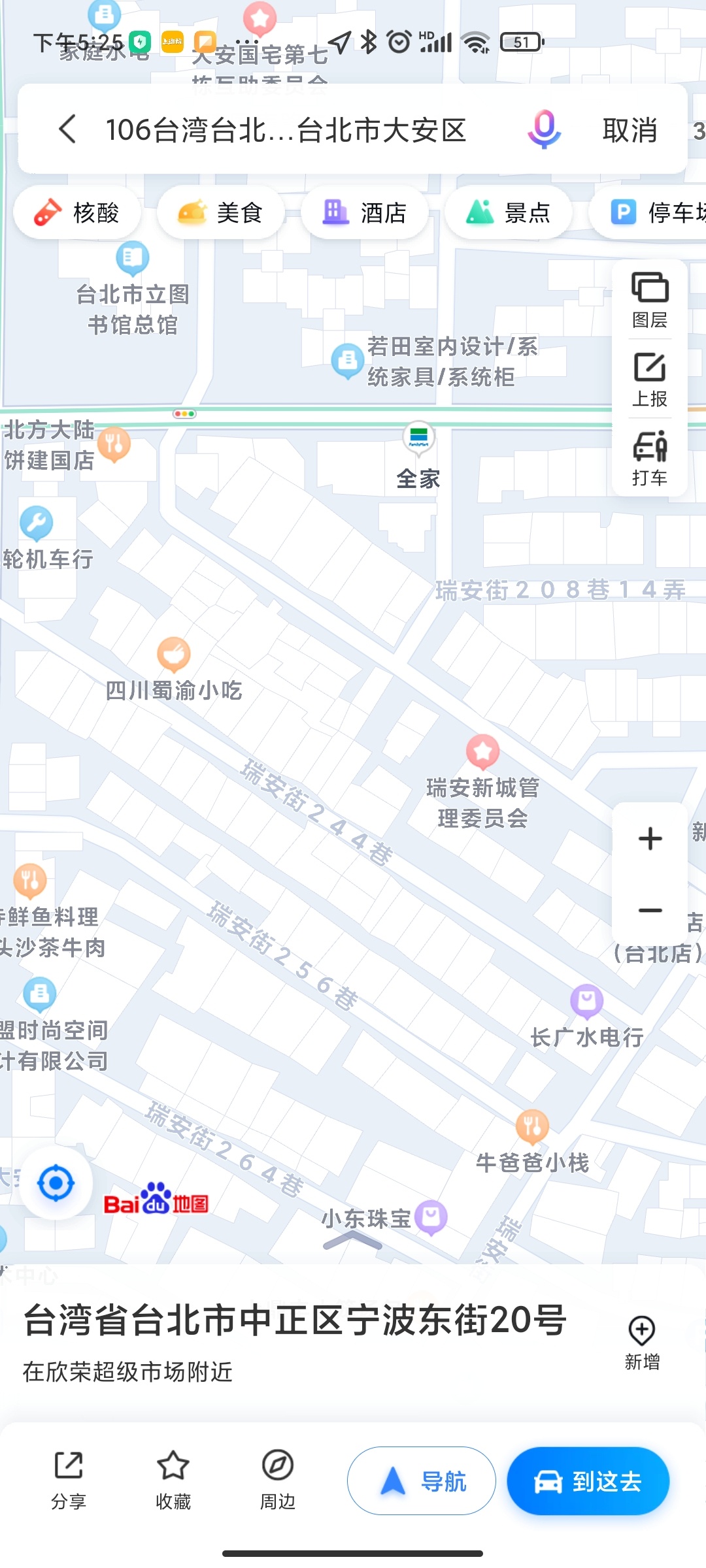Share this location via 分享
The image size is (706, 1568).
point(69,1480)
